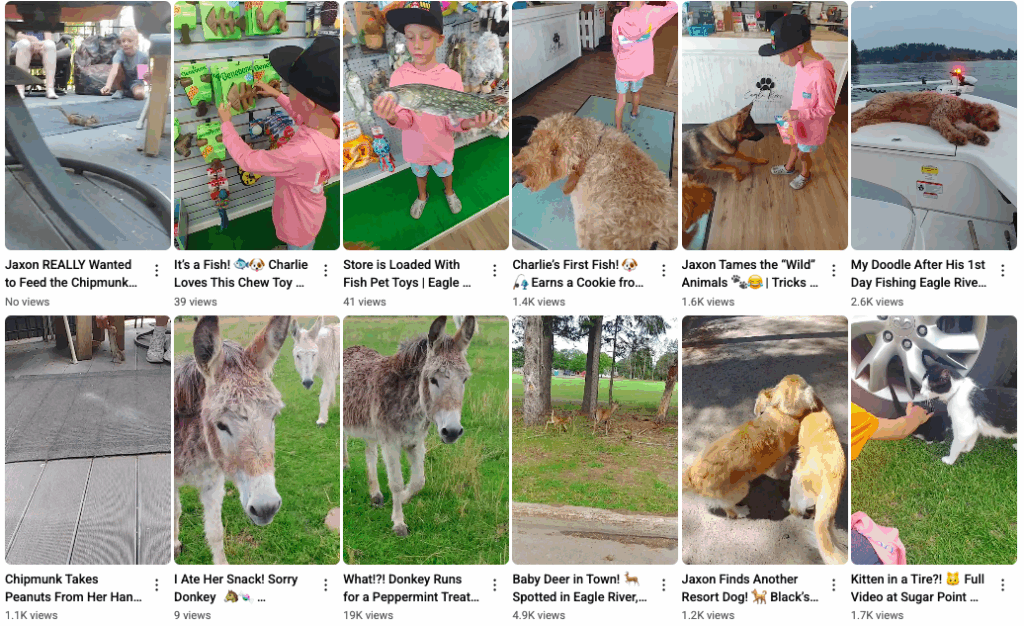Open the overflow menu for 'Jaxon Tames the Wild Animals'
This screenshot has height=626, width=1024.
pyautogui.click(x=833, y=271)
